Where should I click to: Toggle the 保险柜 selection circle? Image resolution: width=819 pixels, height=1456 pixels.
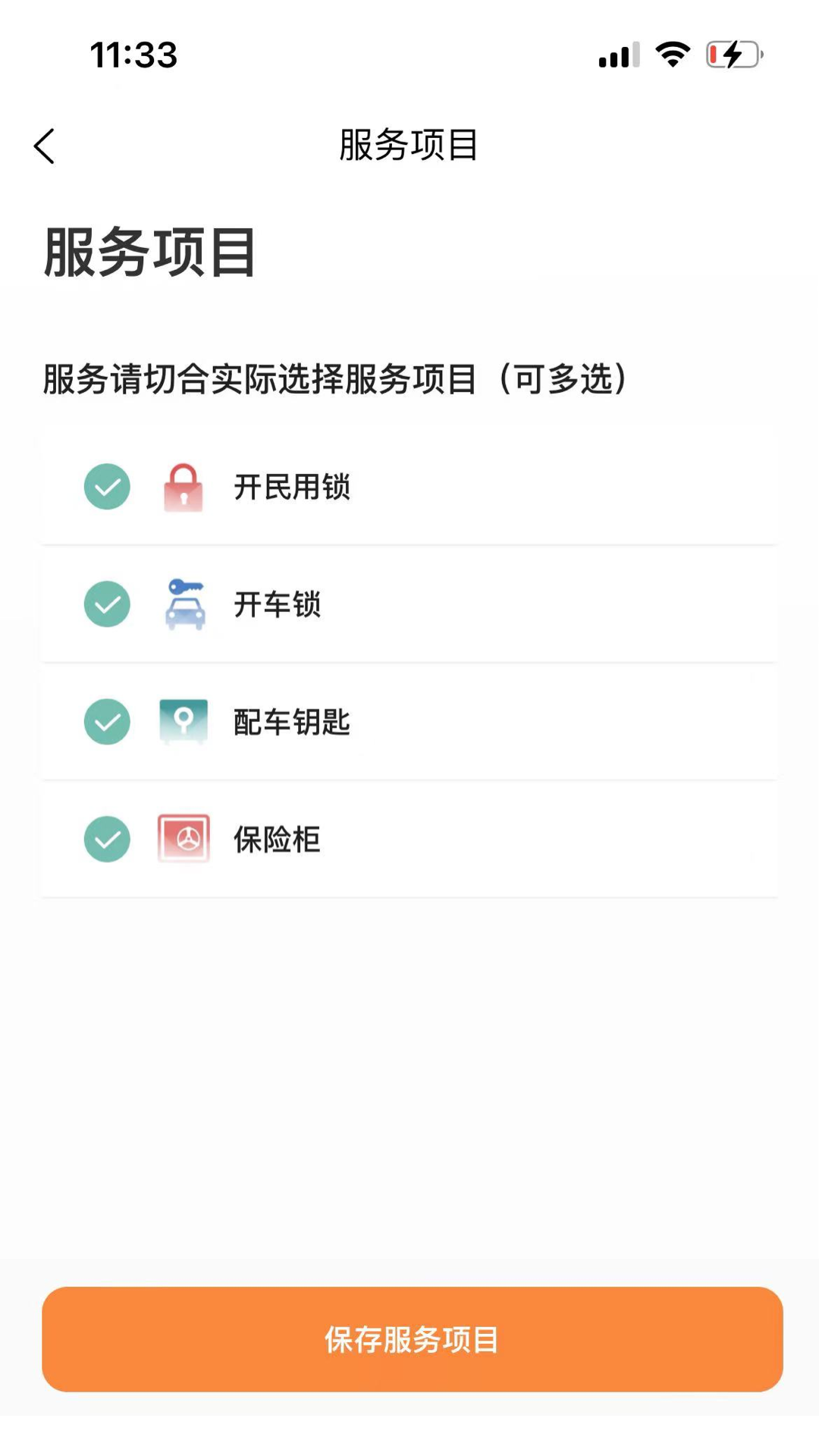click(106, 839)
